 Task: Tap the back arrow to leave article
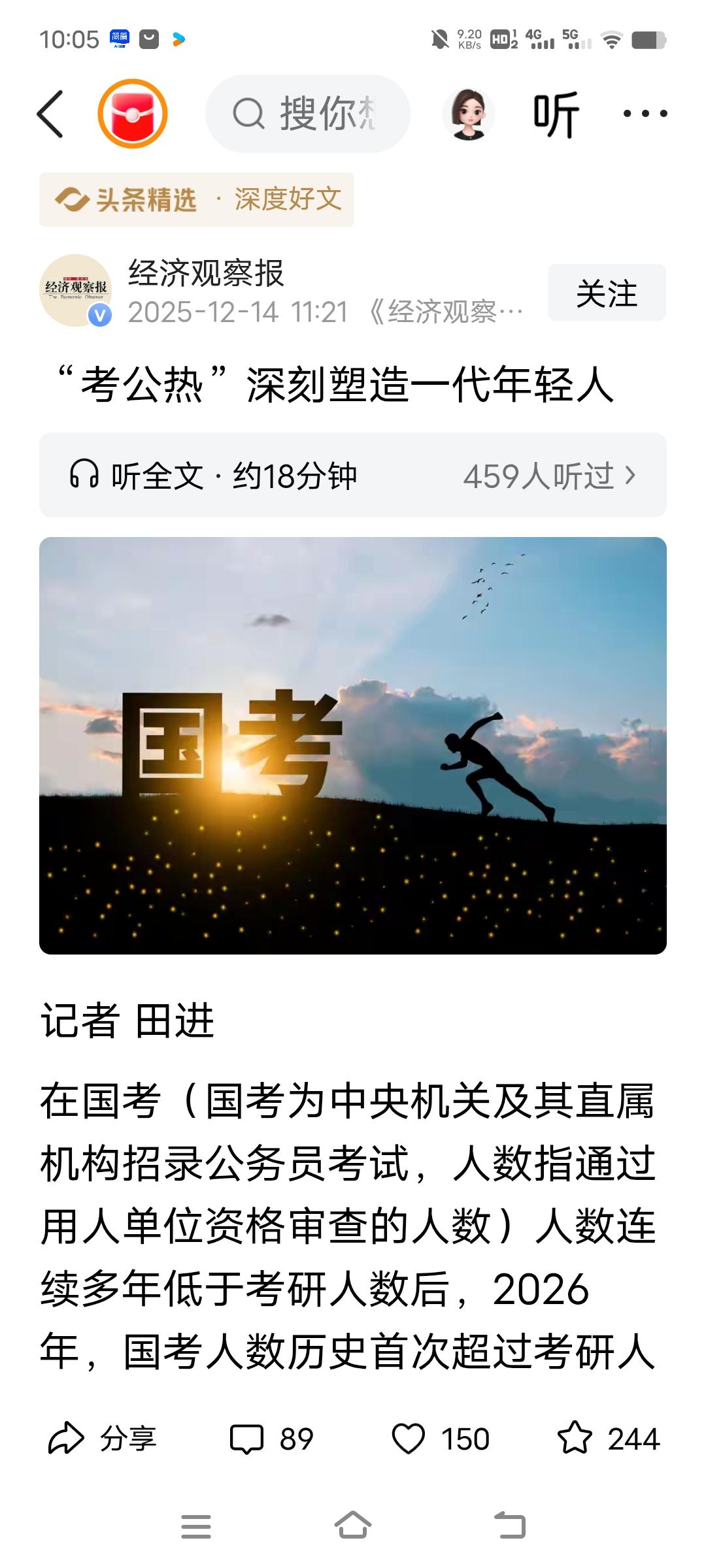pyautogui.click(x=52, y=112)
